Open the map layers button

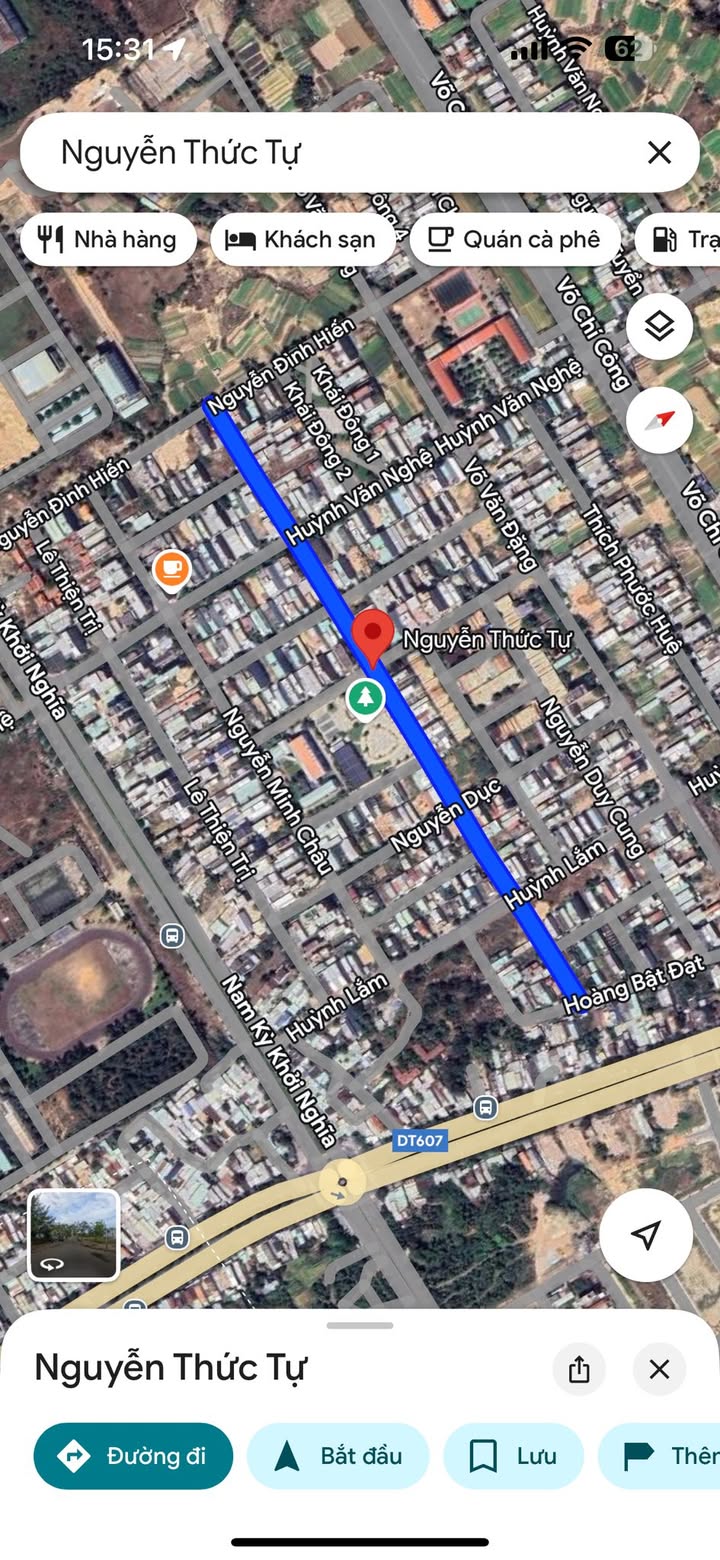tap(659, 327)
